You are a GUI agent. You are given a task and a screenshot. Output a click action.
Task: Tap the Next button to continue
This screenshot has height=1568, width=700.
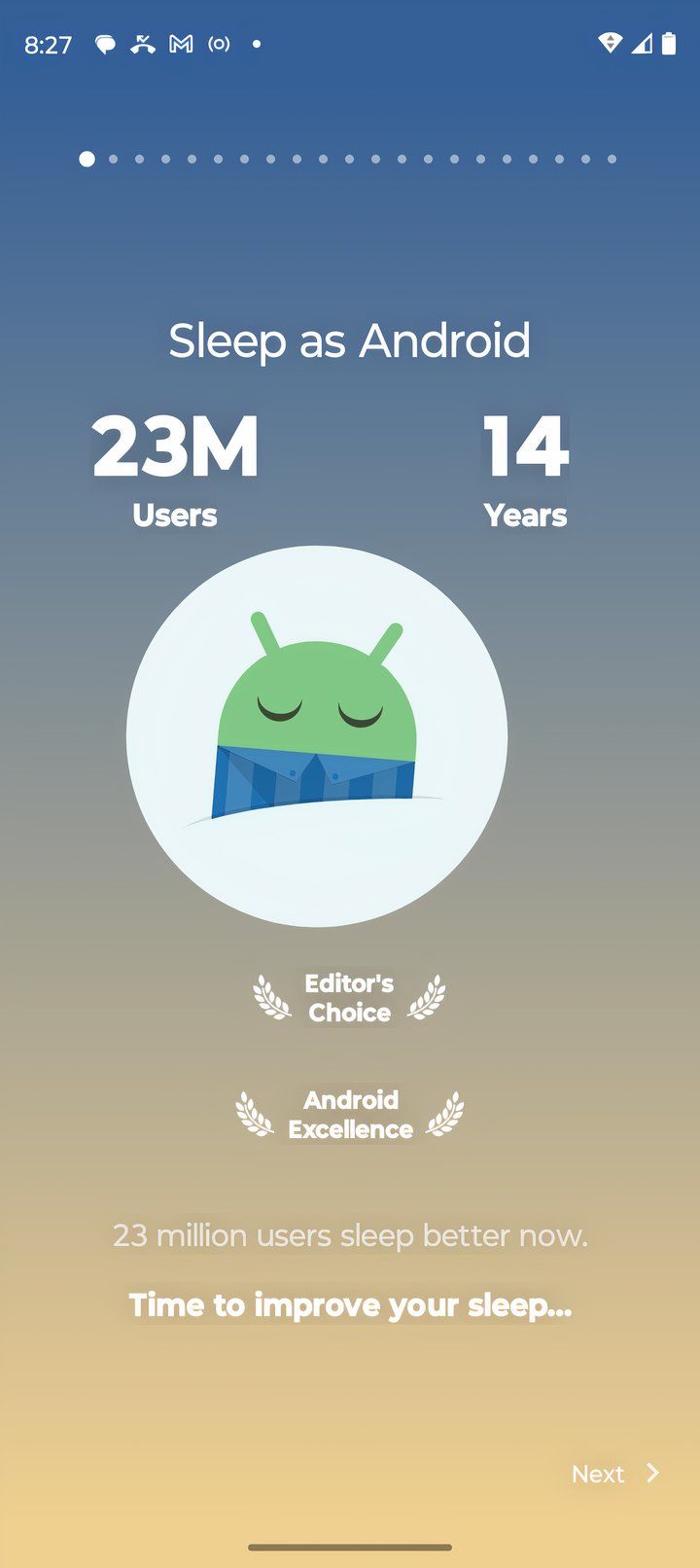[x=599, y=1474]
